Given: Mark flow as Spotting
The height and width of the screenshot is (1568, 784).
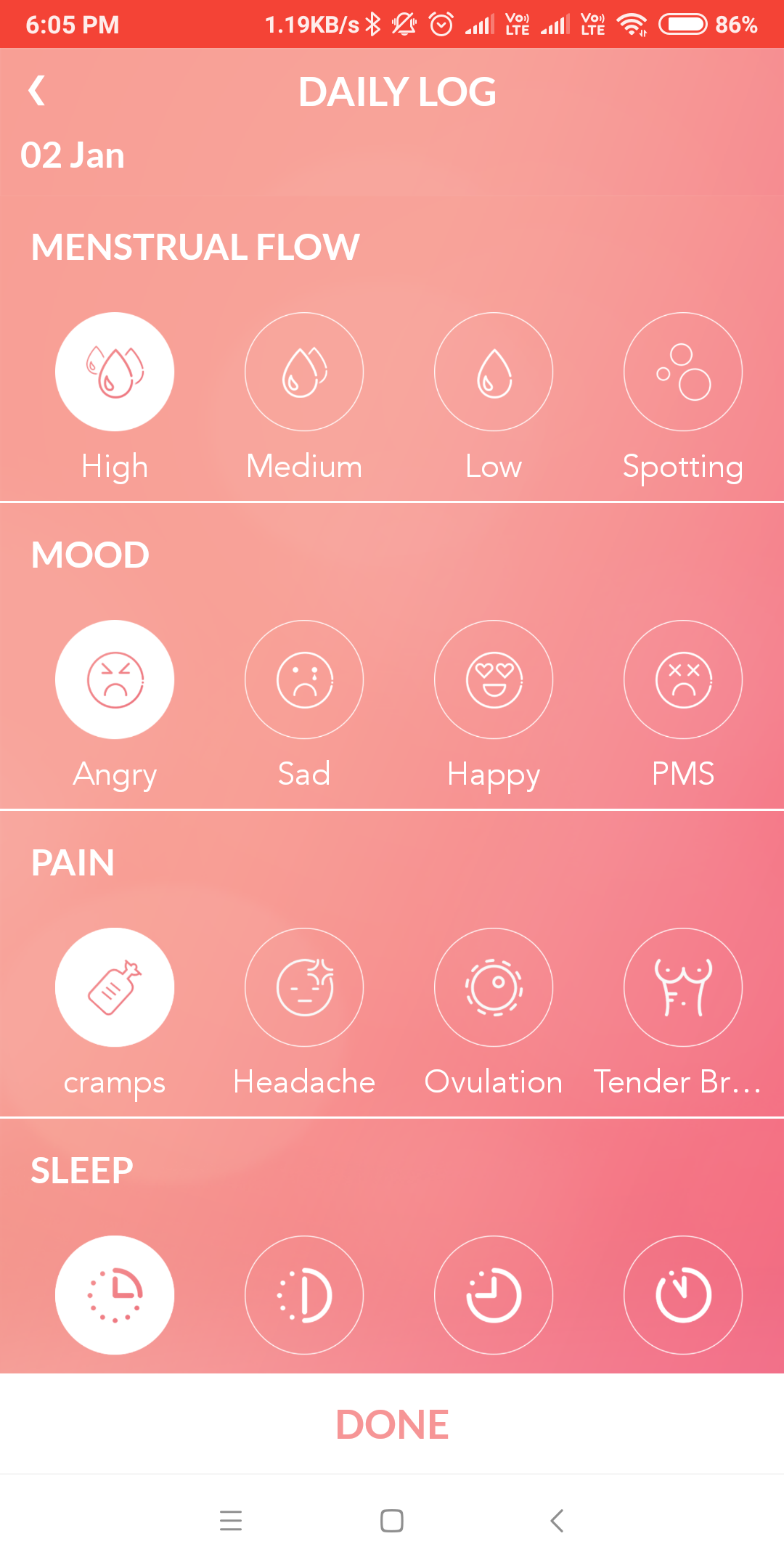Looking at the screenshot, I should 683,372.
